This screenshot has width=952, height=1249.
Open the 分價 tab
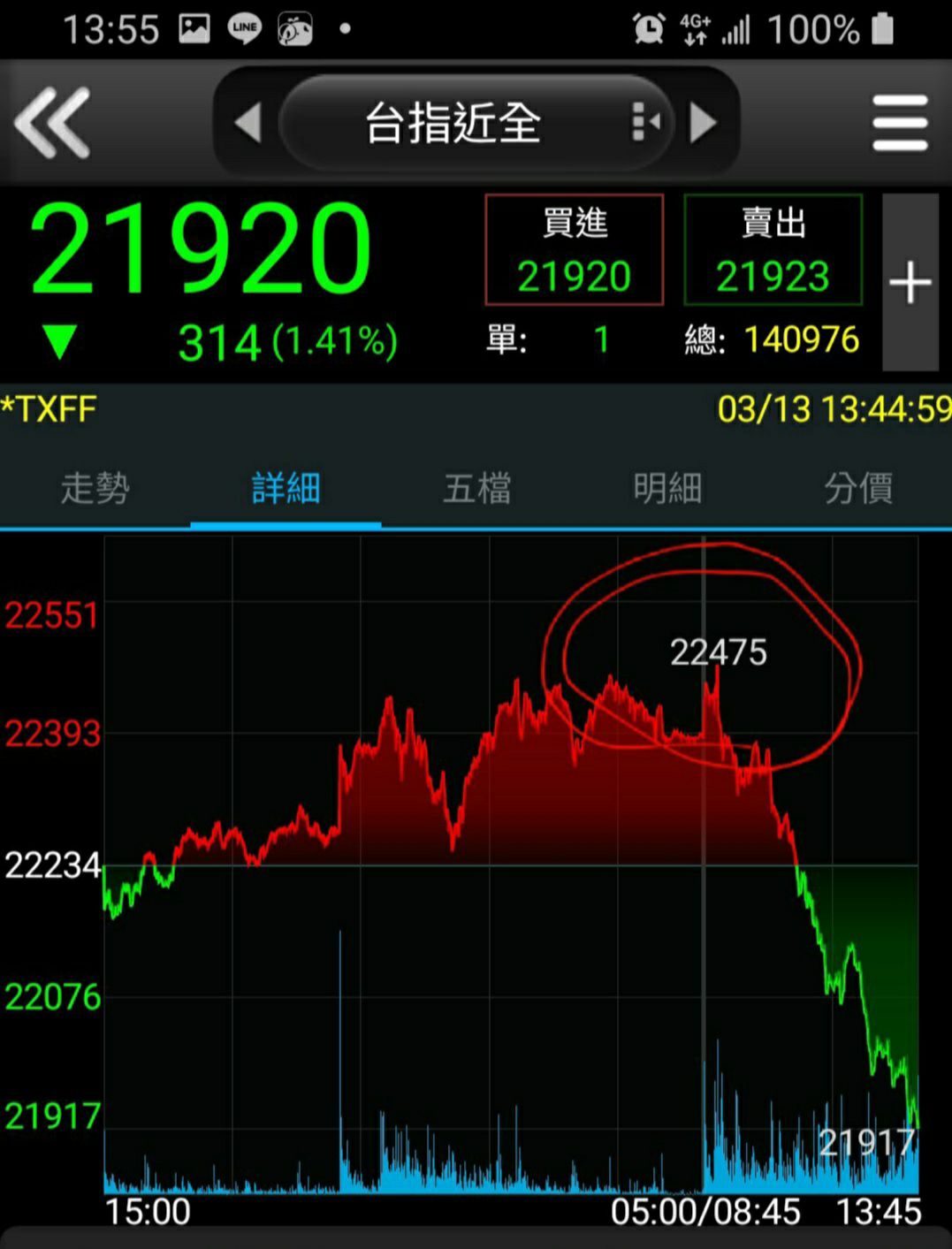click(x=857, y=488)
